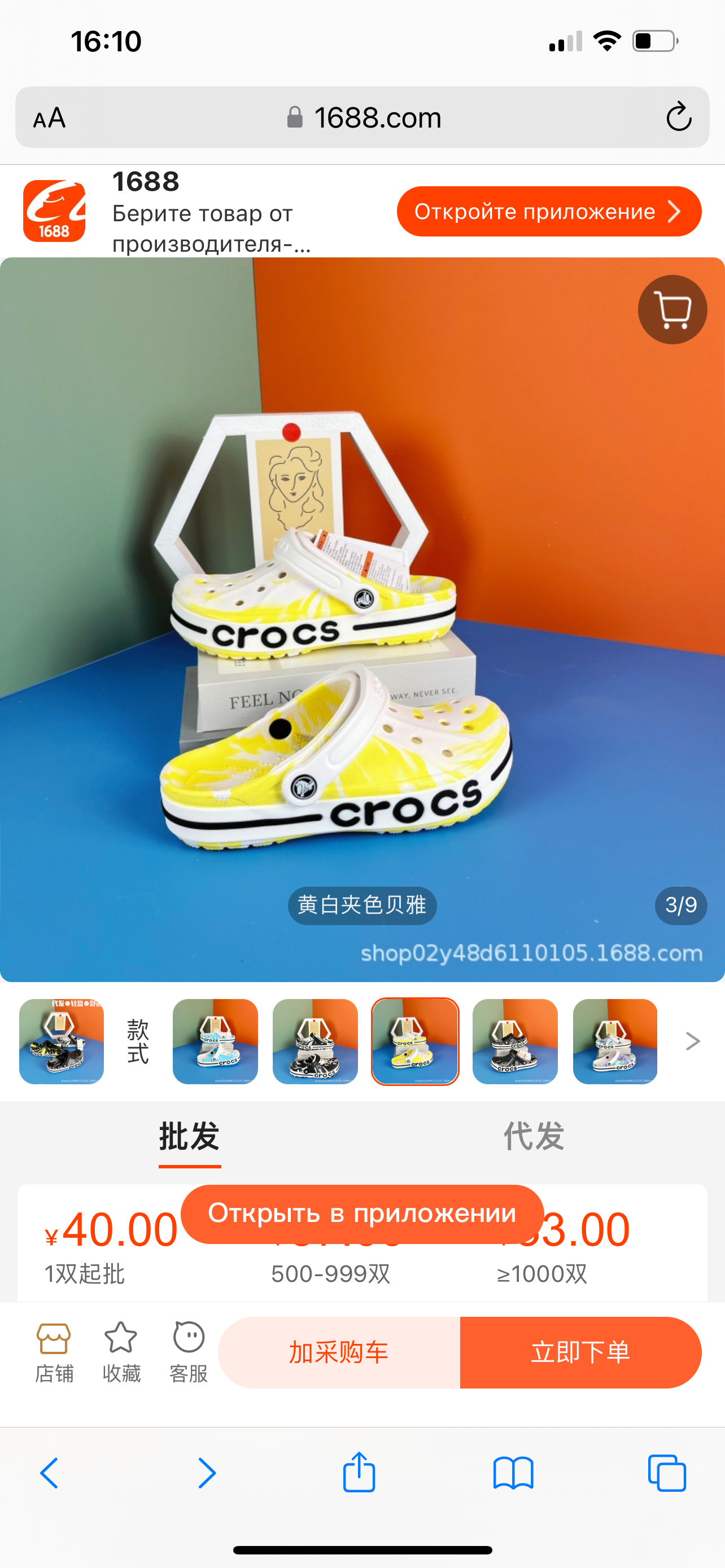Tap Открыть в приложении floating button
This screenshot has height=1568, width=725.
(362, 1214)
